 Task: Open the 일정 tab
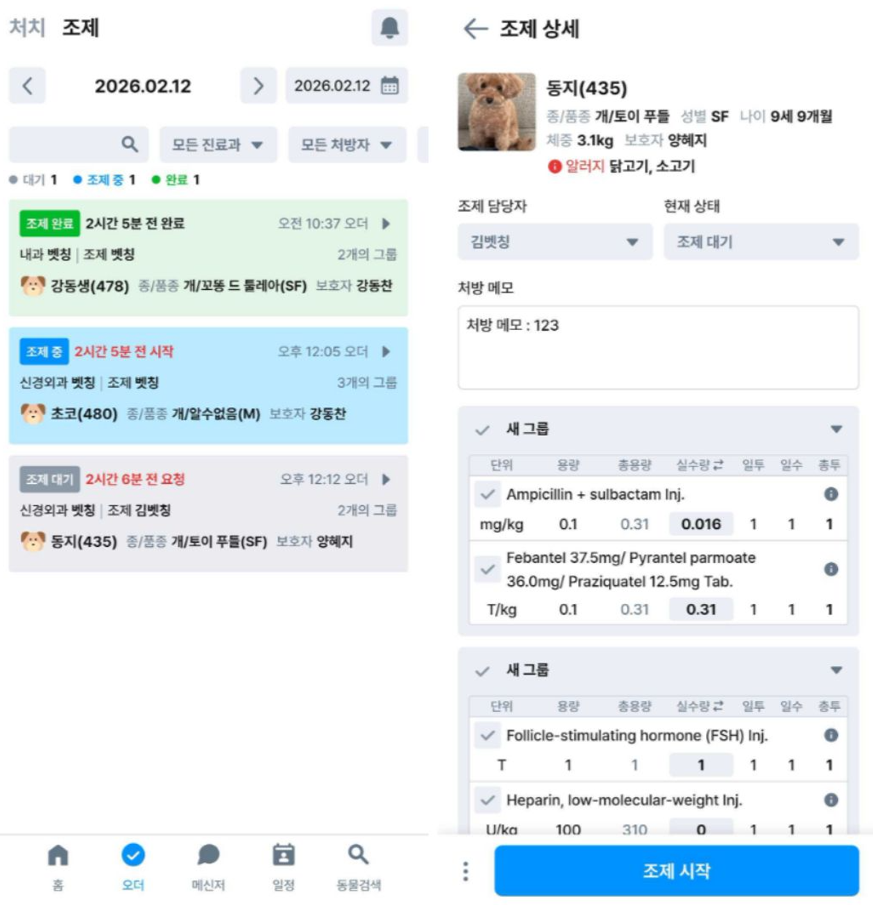point(284,866)
